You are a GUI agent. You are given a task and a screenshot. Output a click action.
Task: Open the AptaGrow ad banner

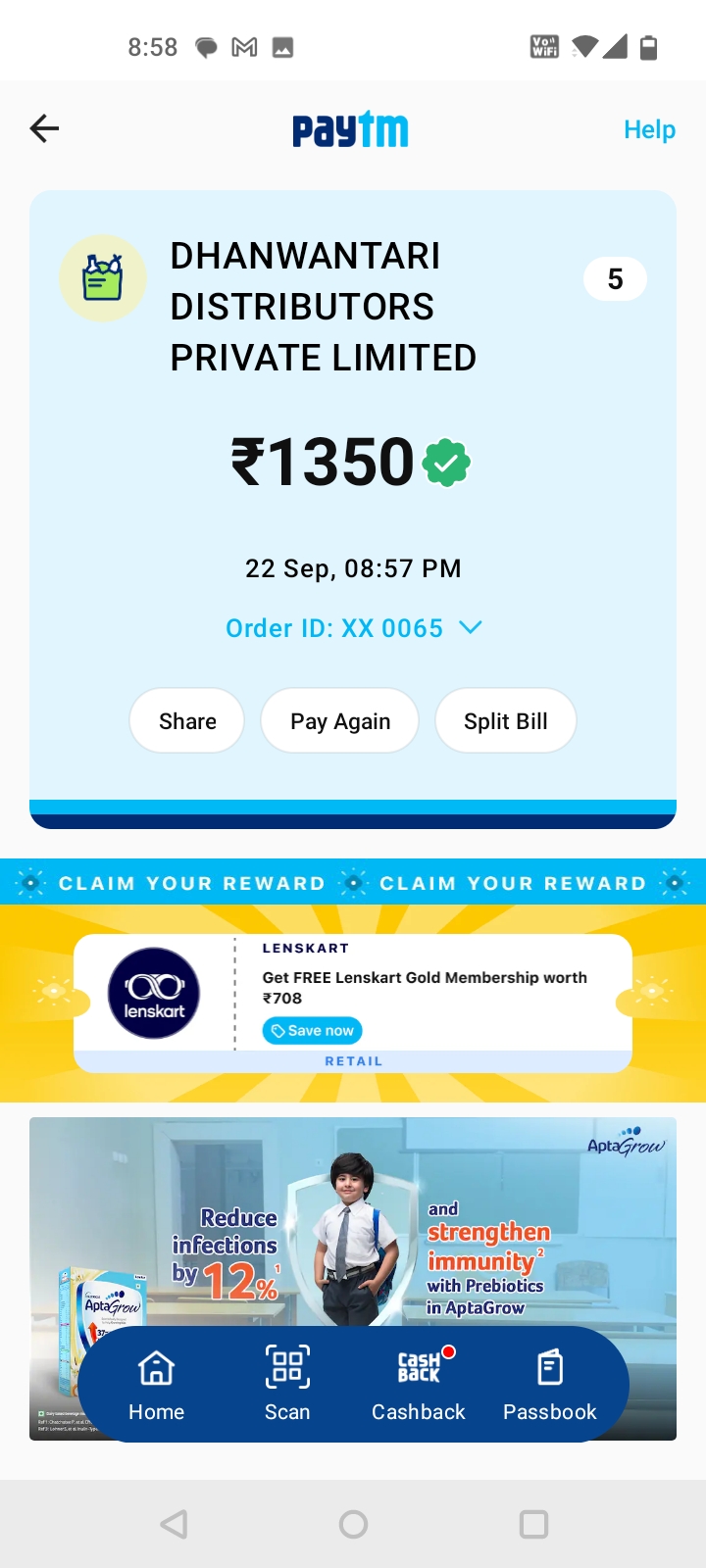353,1220
